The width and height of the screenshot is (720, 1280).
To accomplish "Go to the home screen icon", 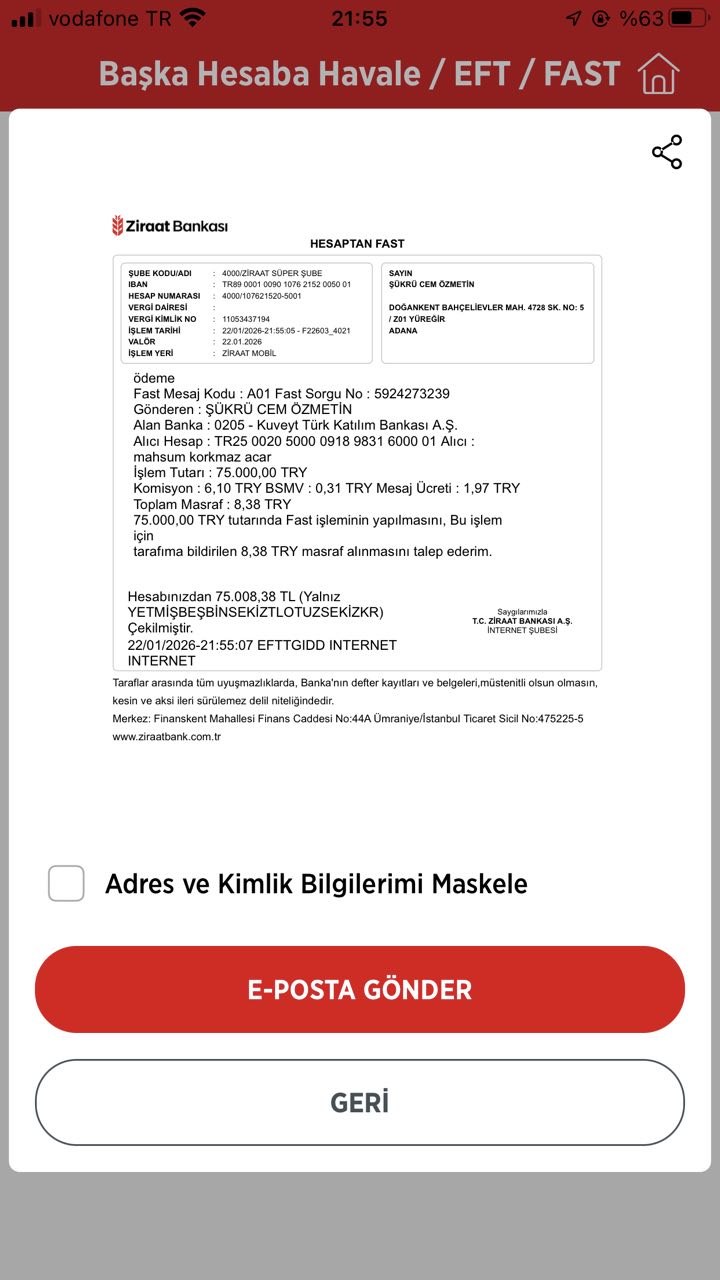I will point(658,74).
